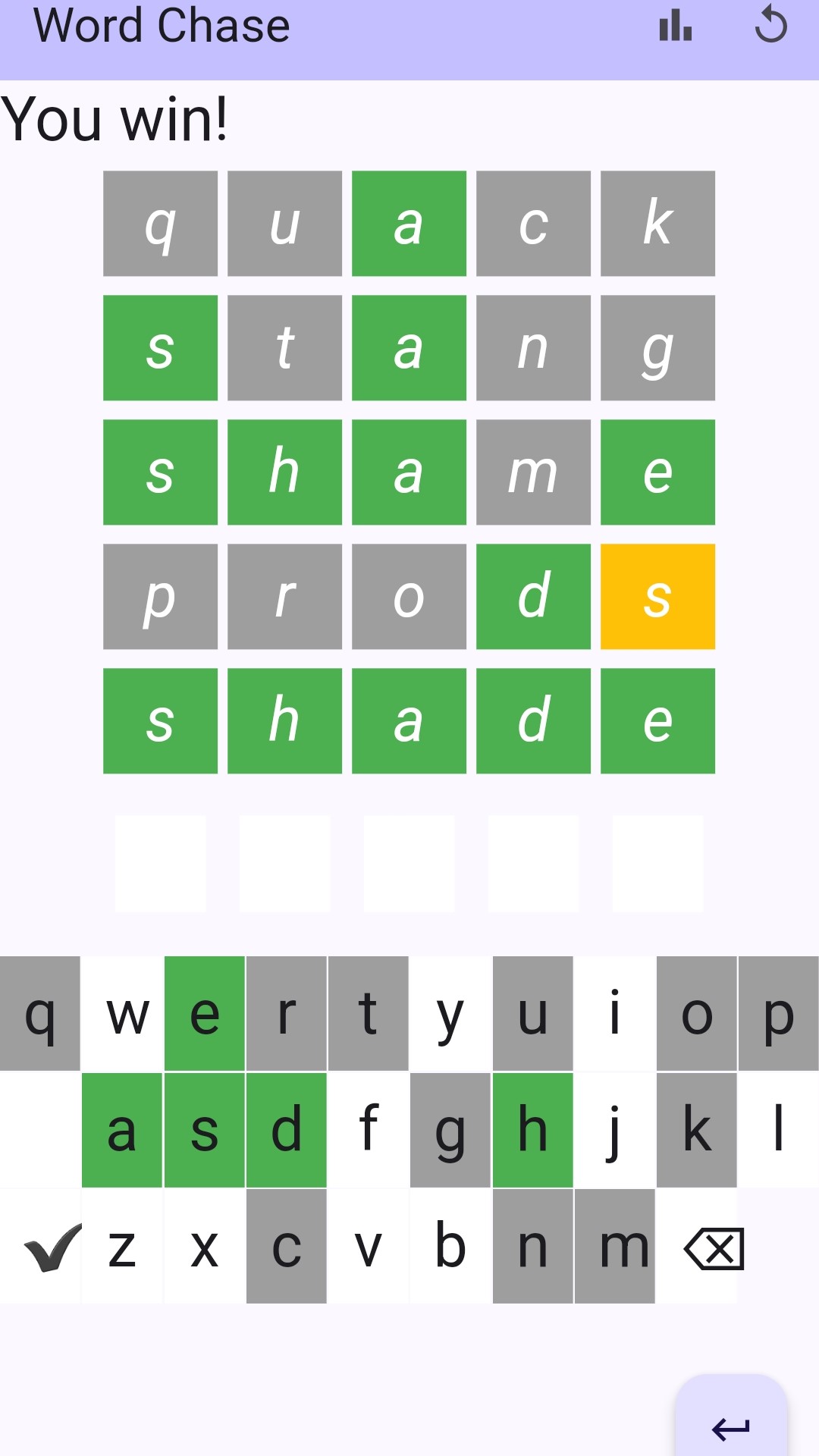Image resolution: width=819 pixels, height=1456 pixels.
Task: Choose the B key
Action: [x=450, y=1247]
